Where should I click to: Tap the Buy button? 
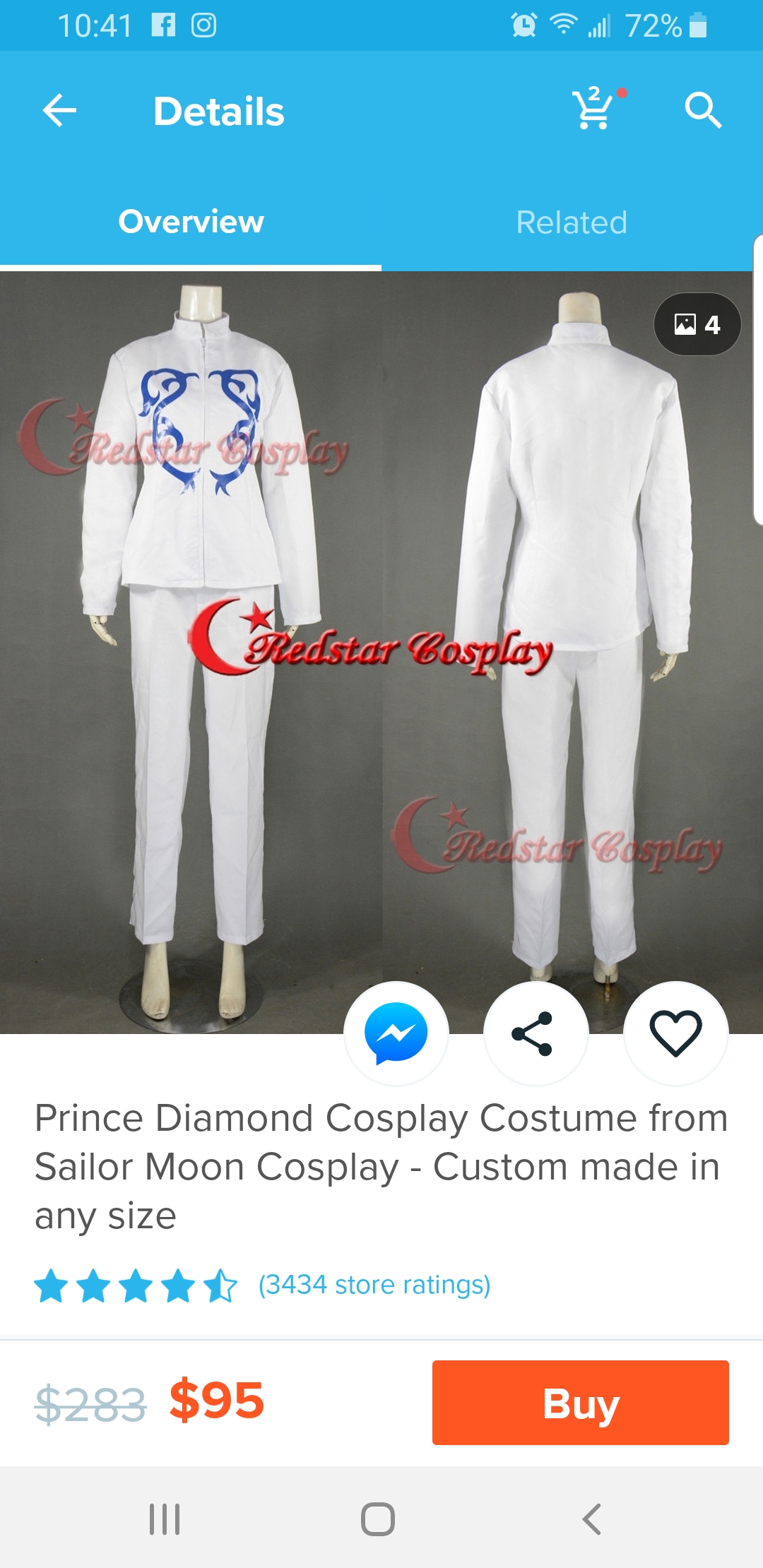581,1403
